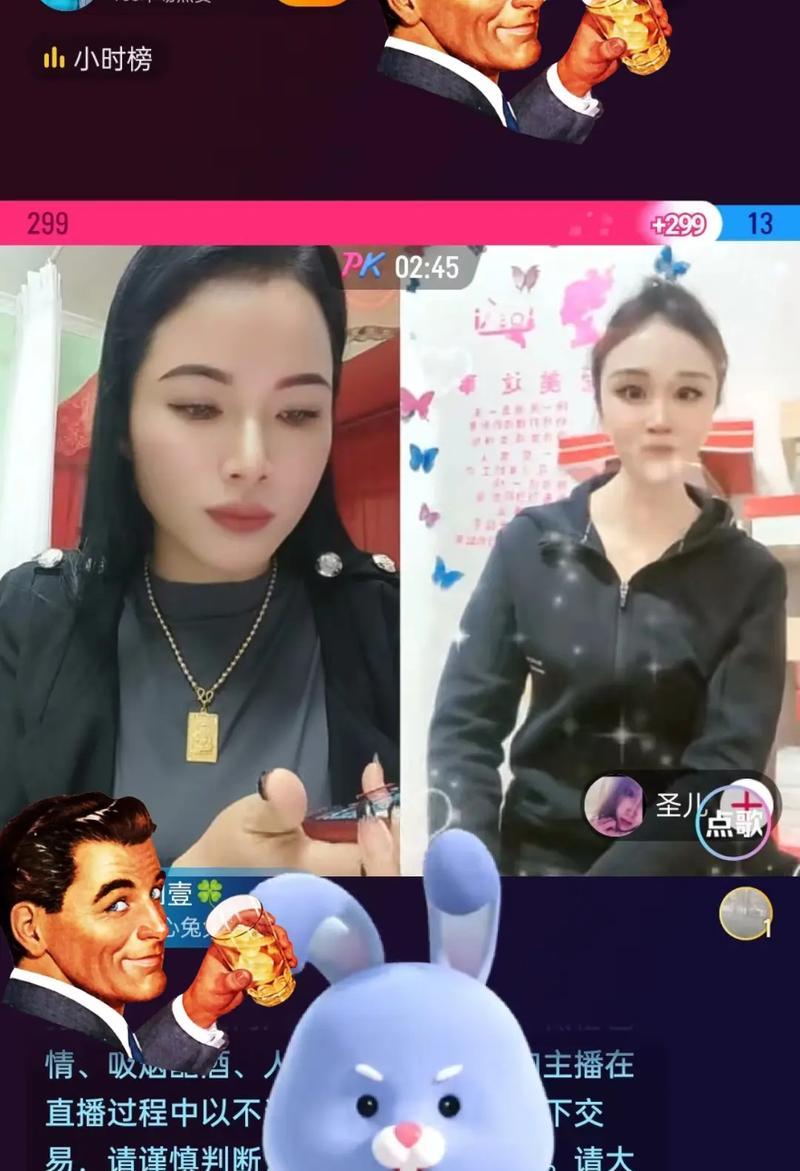
Task: Open the 小时榜 hourly ranking
Action: pos(98,60)
